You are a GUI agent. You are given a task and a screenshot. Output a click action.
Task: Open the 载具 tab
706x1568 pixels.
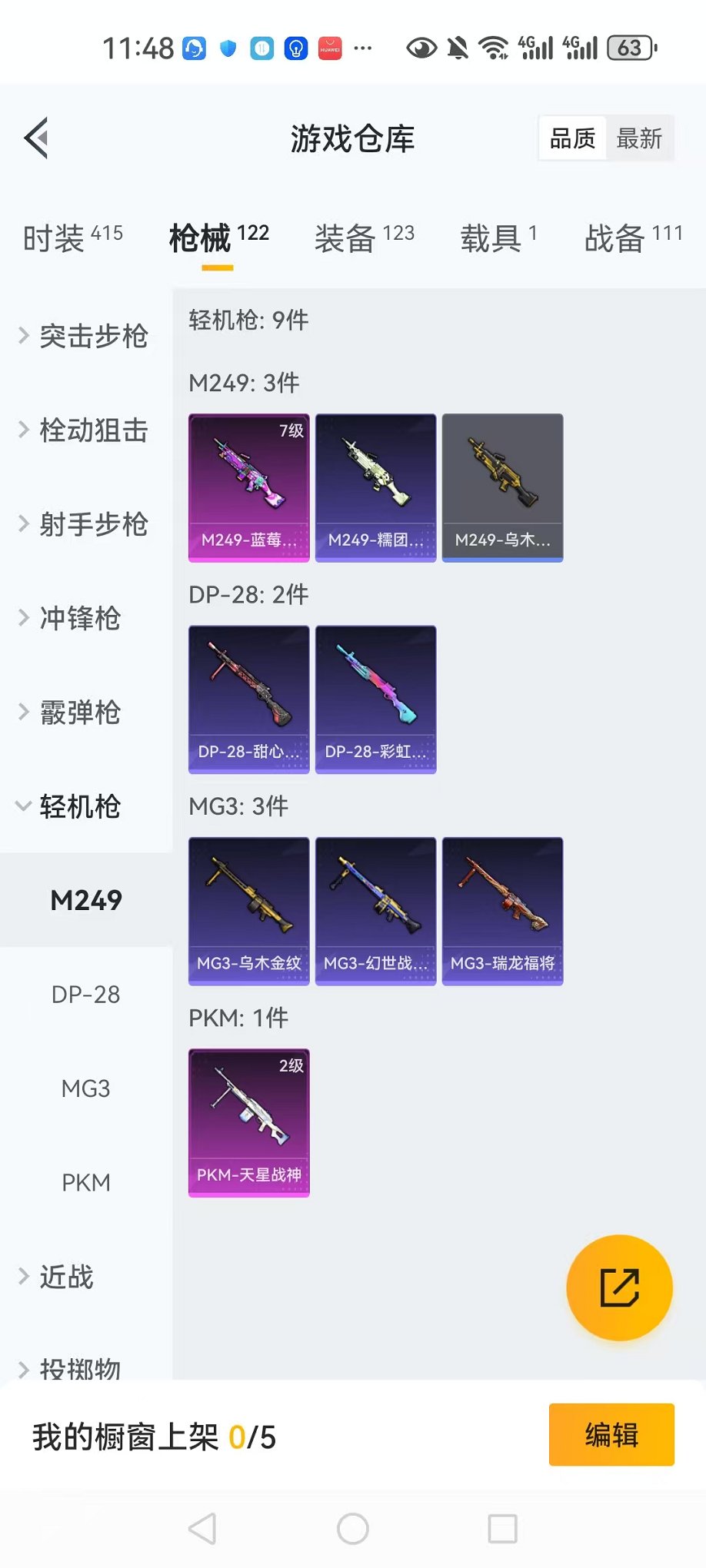coord(498,238)
